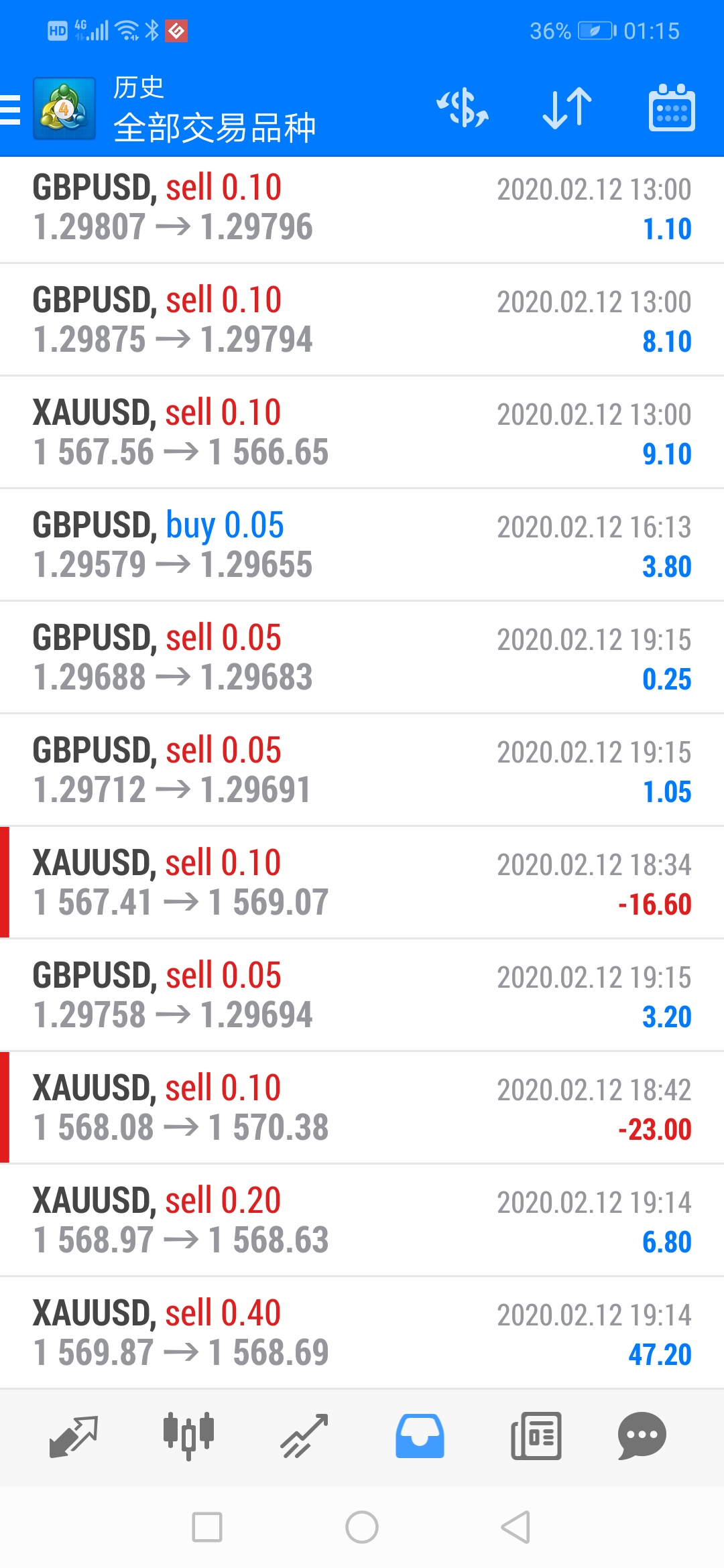Open GBPUSD sell trade with profit 0.25

tap(362, 657)
